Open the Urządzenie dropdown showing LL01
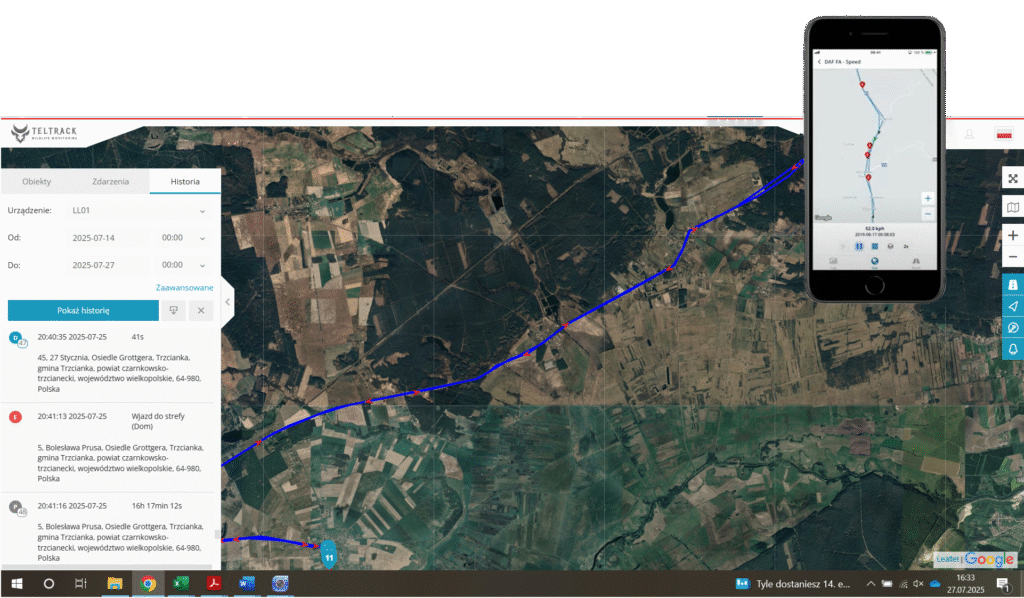Screen dimensions: 1024x598 [x=139, y=211]
